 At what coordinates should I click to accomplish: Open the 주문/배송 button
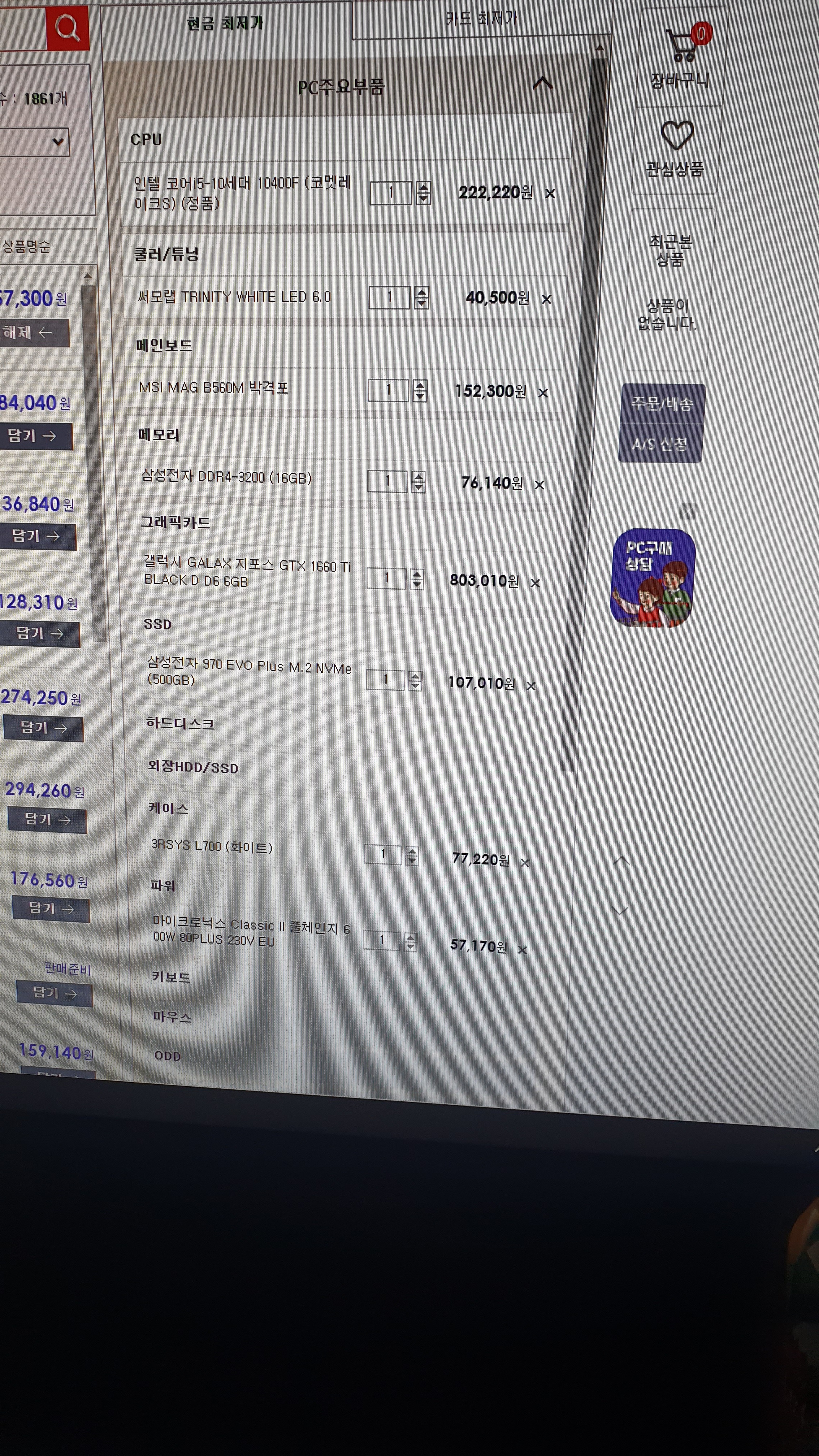[x=662, y=404]
